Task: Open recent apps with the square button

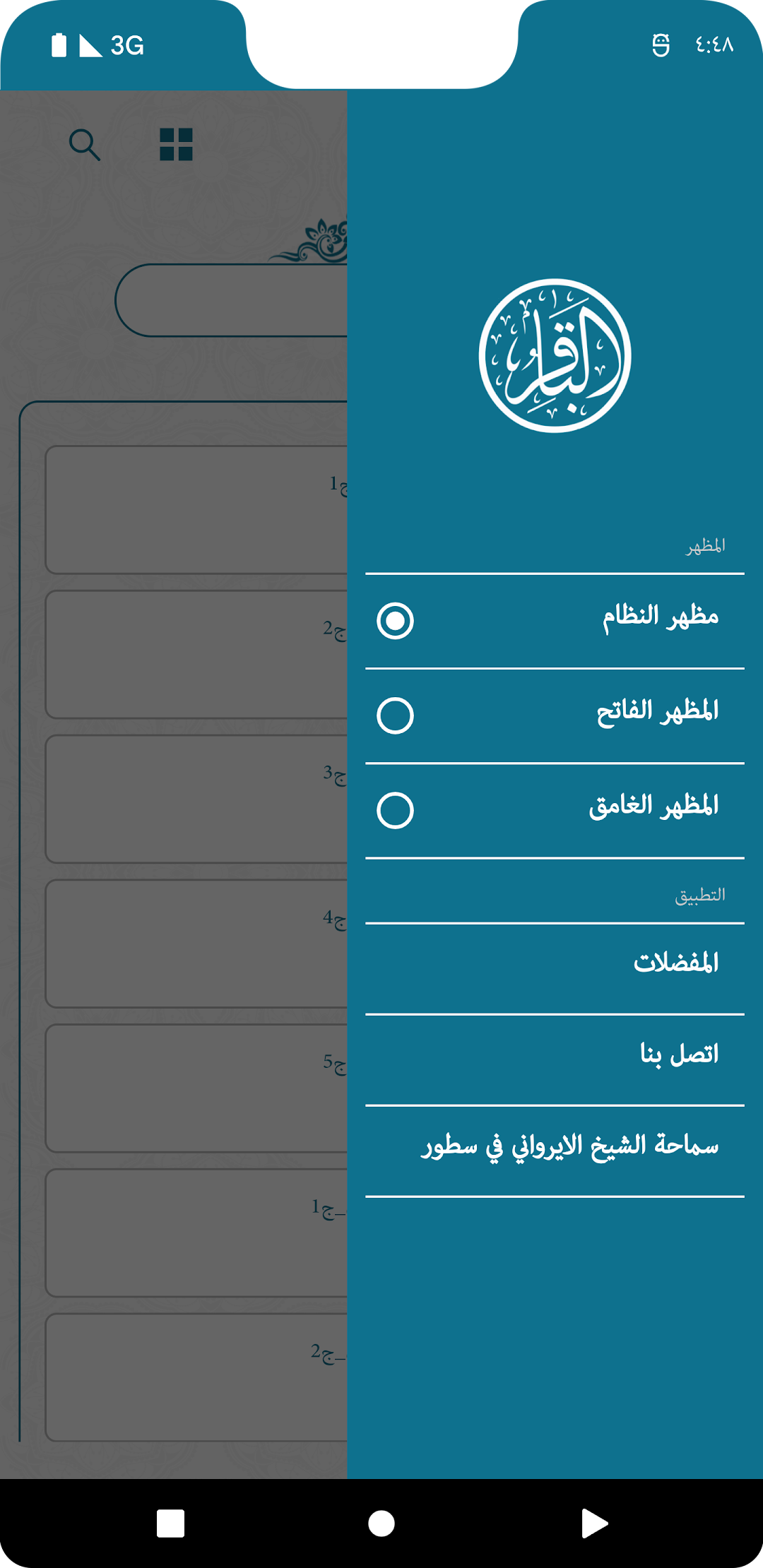Action: click(170, 1524)
